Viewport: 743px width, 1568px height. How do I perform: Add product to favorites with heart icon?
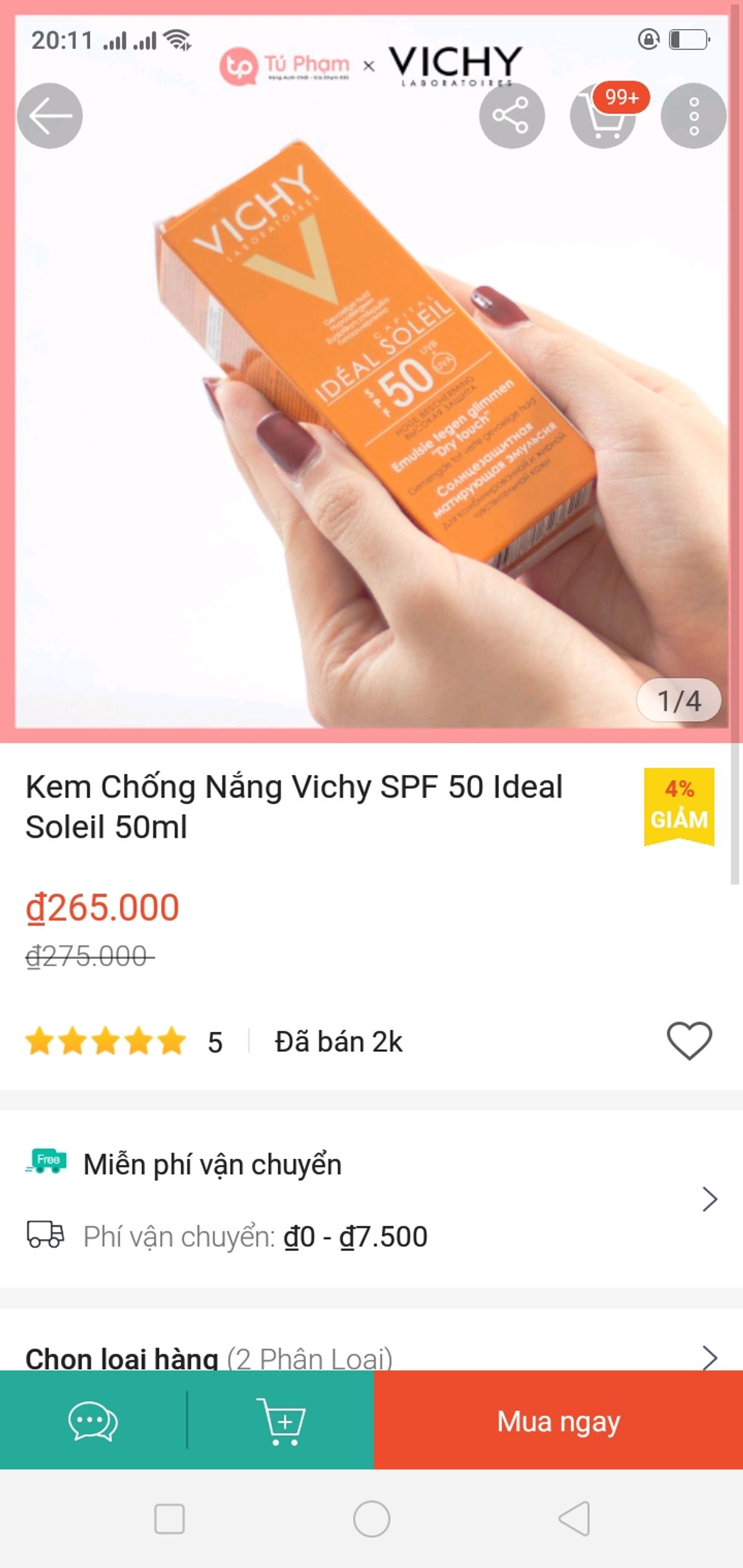[x=689, y=1040]
